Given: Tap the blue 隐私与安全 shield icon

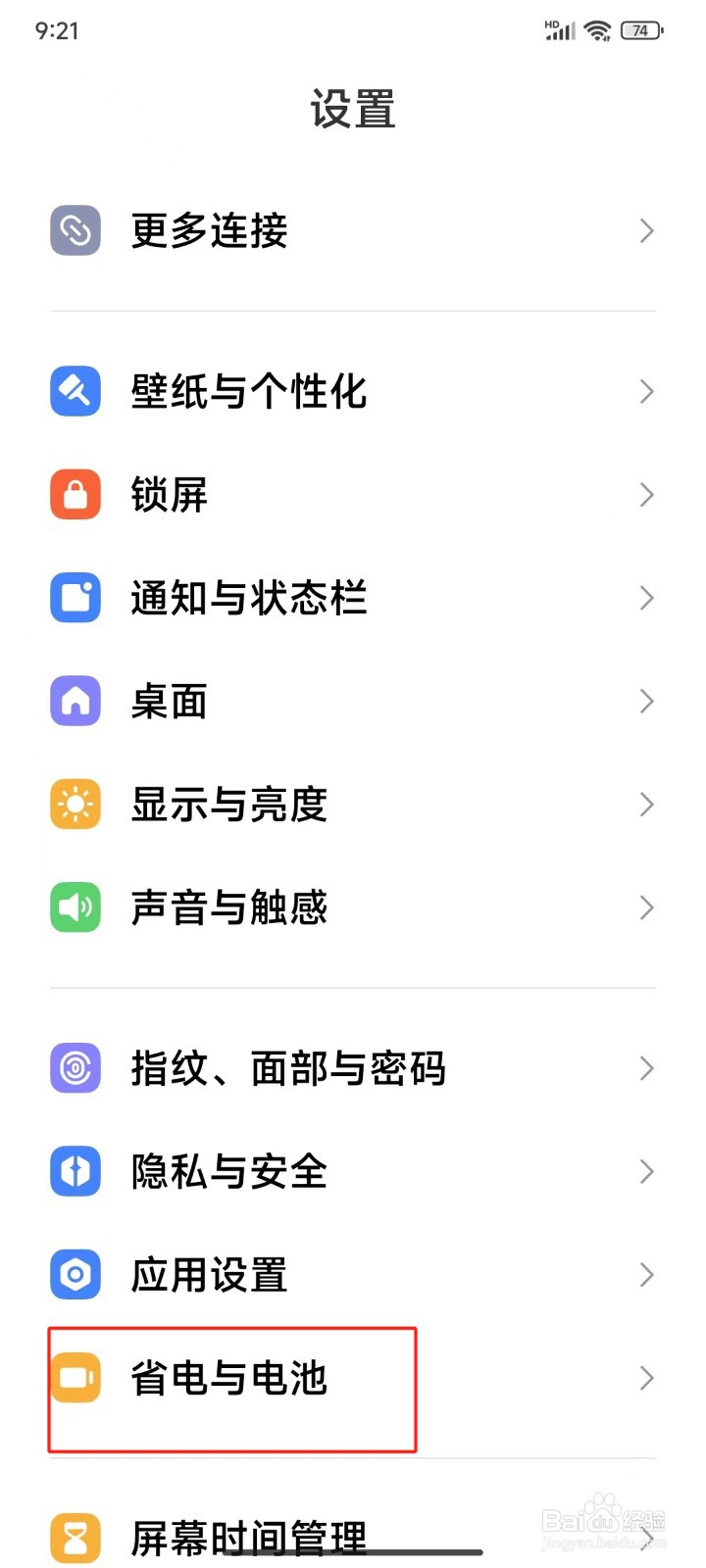Looking at the screenshot, I should pyautogui.click(x=75, y=1171).
